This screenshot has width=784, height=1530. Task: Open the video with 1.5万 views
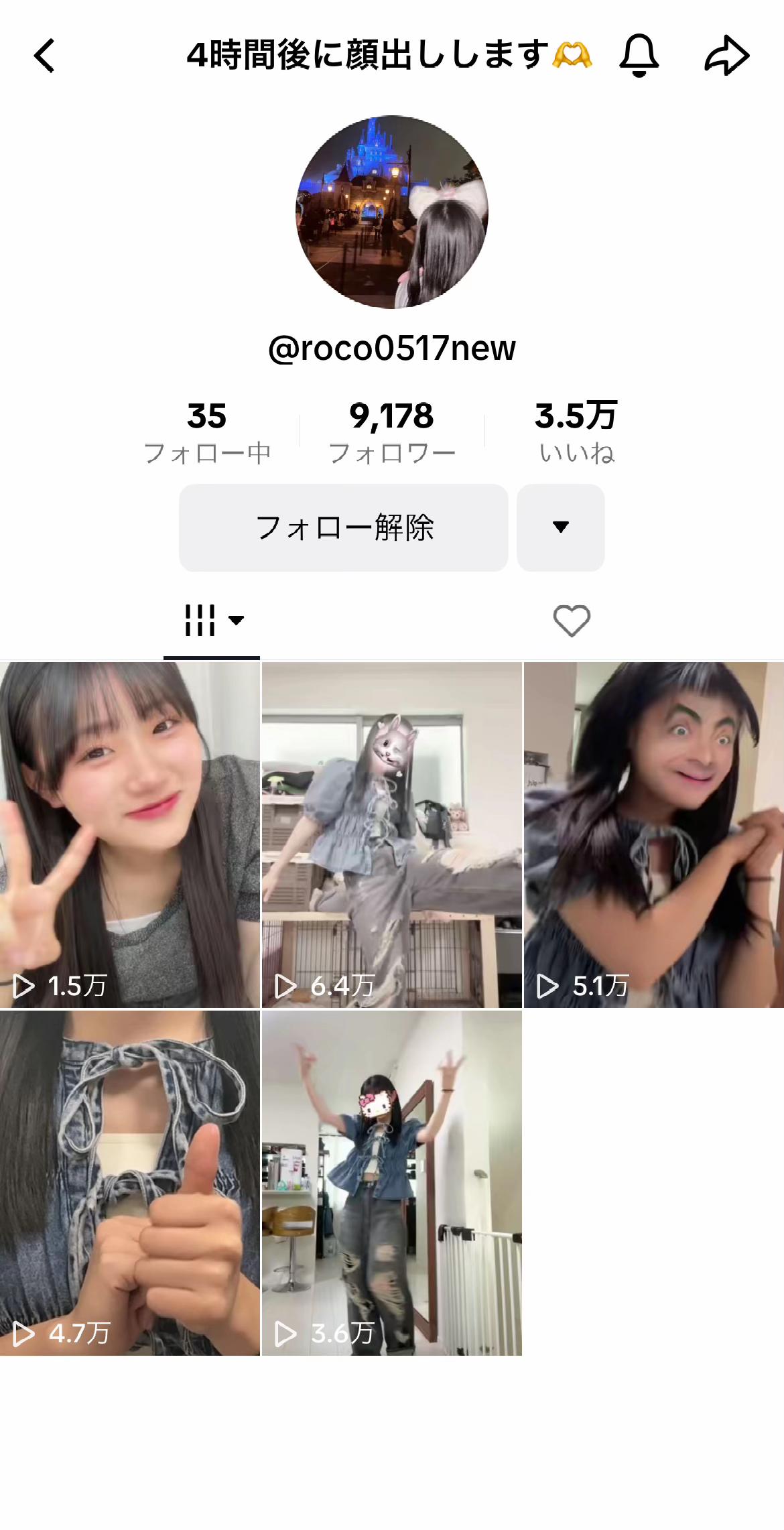coord(130,835)
